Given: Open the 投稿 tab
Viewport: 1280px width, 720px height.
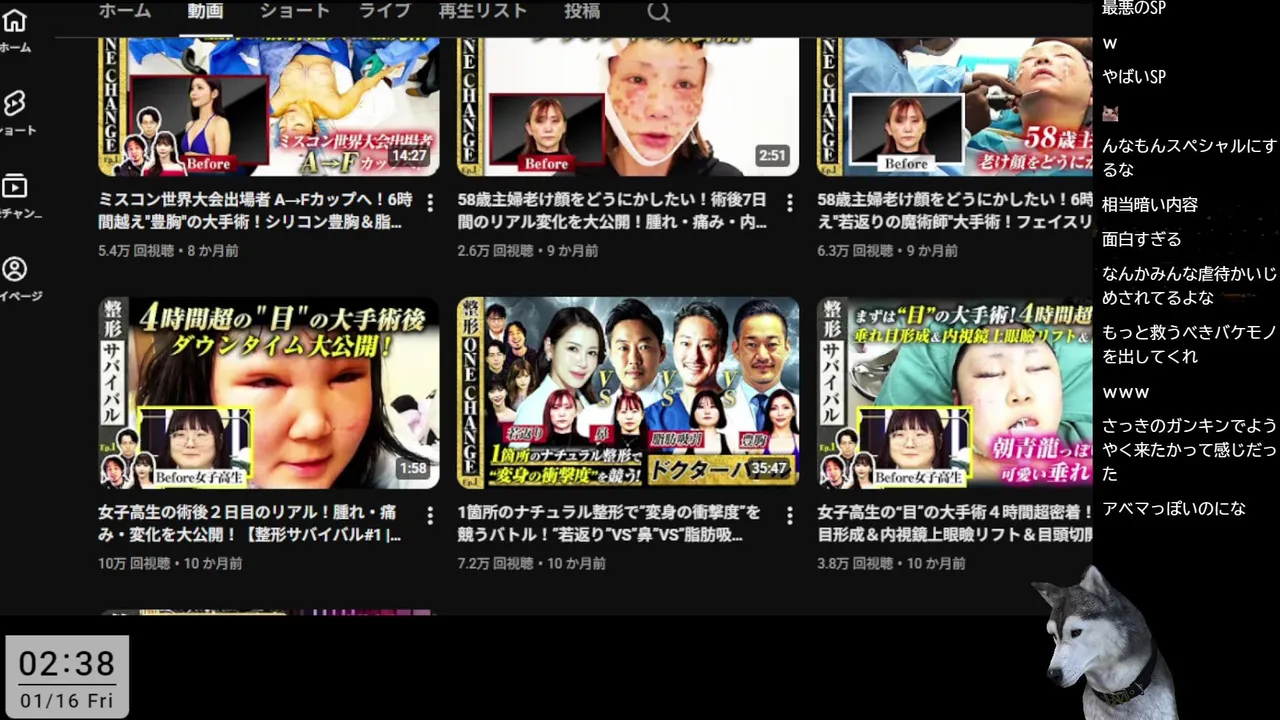Looking at the screenshot, I should click(x=582, y=11).
